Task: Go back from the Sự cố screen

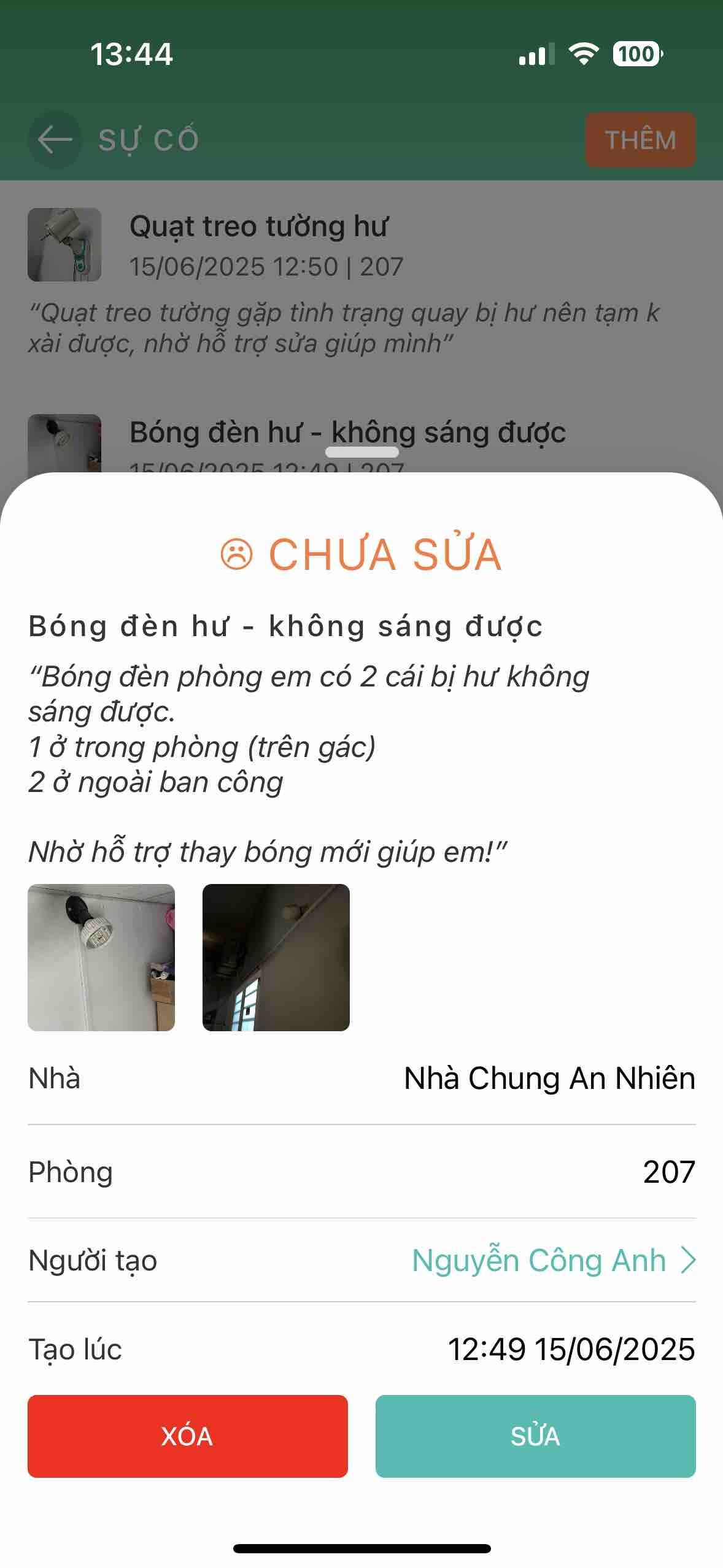Action: pos(55,139)
